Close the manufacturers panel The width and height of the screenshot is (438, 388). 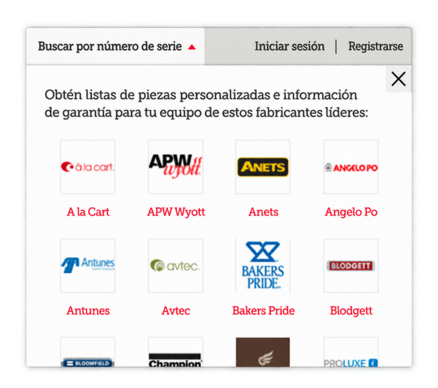[398, 79]
